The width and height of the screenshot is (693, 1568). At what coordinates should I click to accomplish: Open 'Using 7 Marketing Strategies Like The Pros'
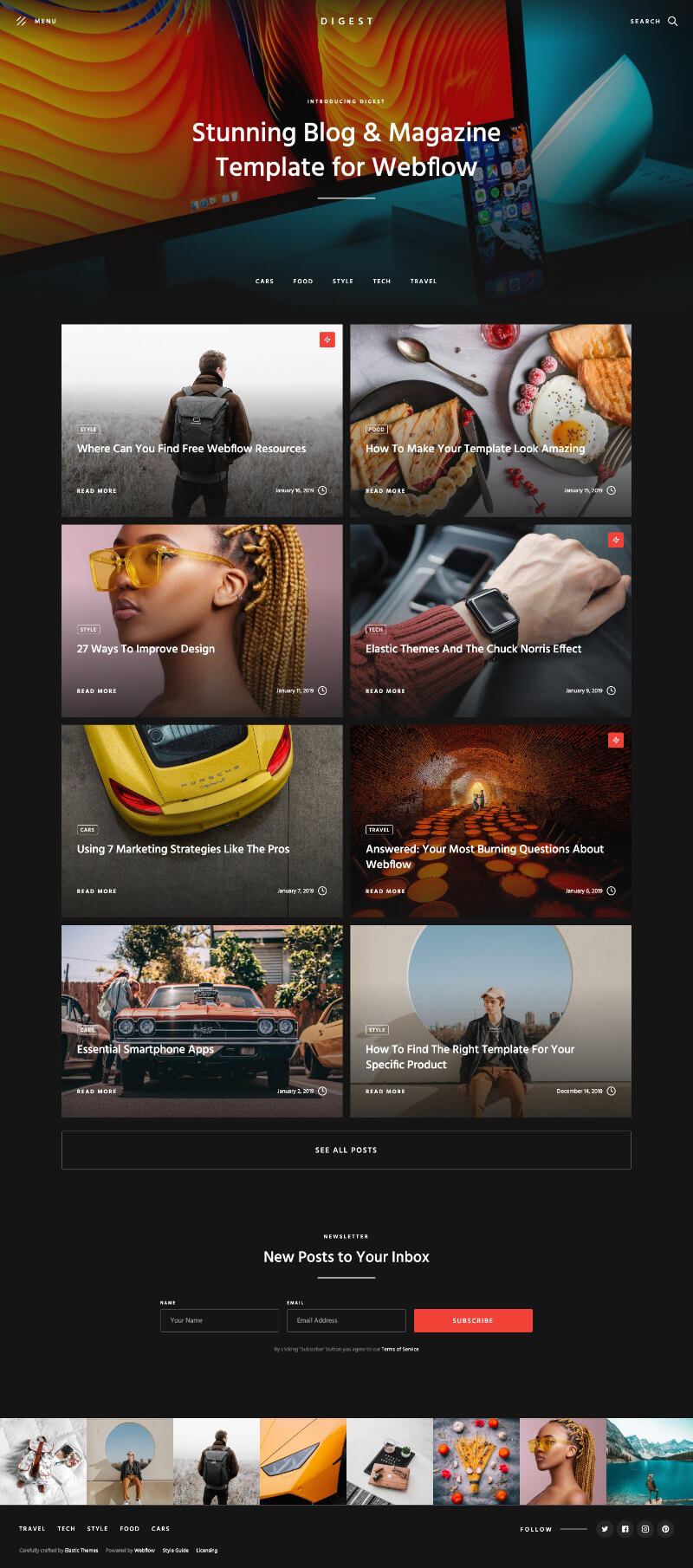click(x=183, y=849)
